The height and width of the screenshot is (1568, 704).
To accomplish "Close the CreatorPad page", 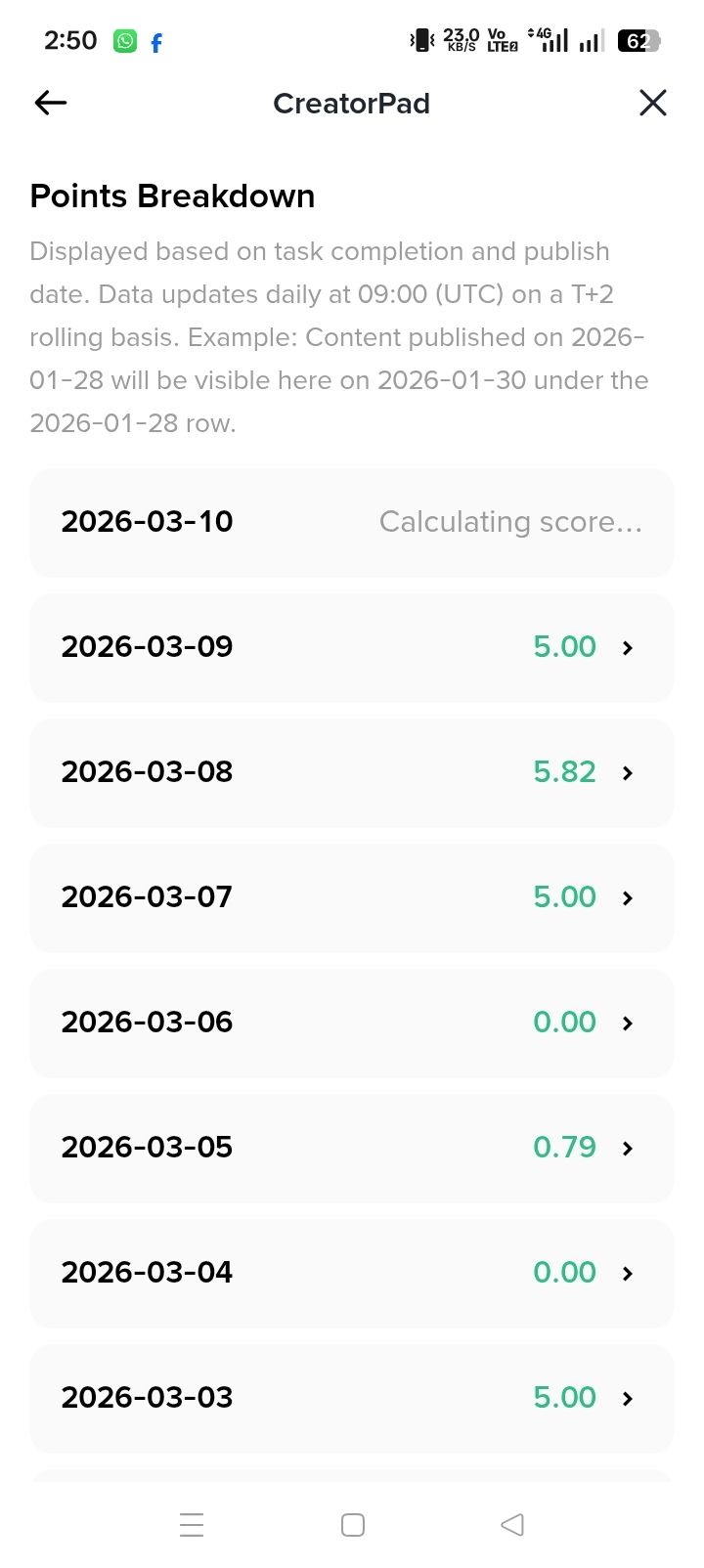I will pos(652,103).
